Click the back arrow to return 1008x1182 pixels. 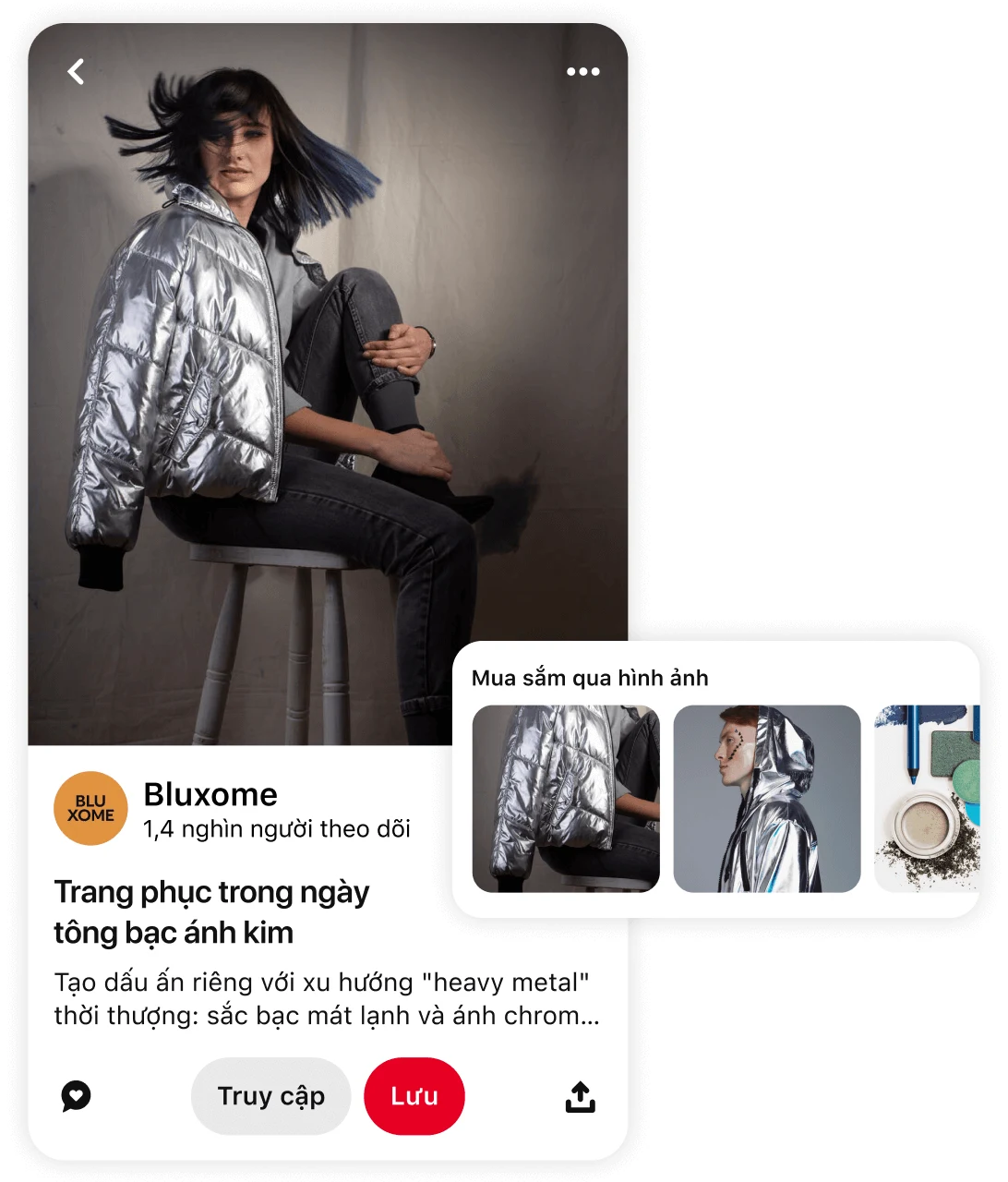[77, 71]
